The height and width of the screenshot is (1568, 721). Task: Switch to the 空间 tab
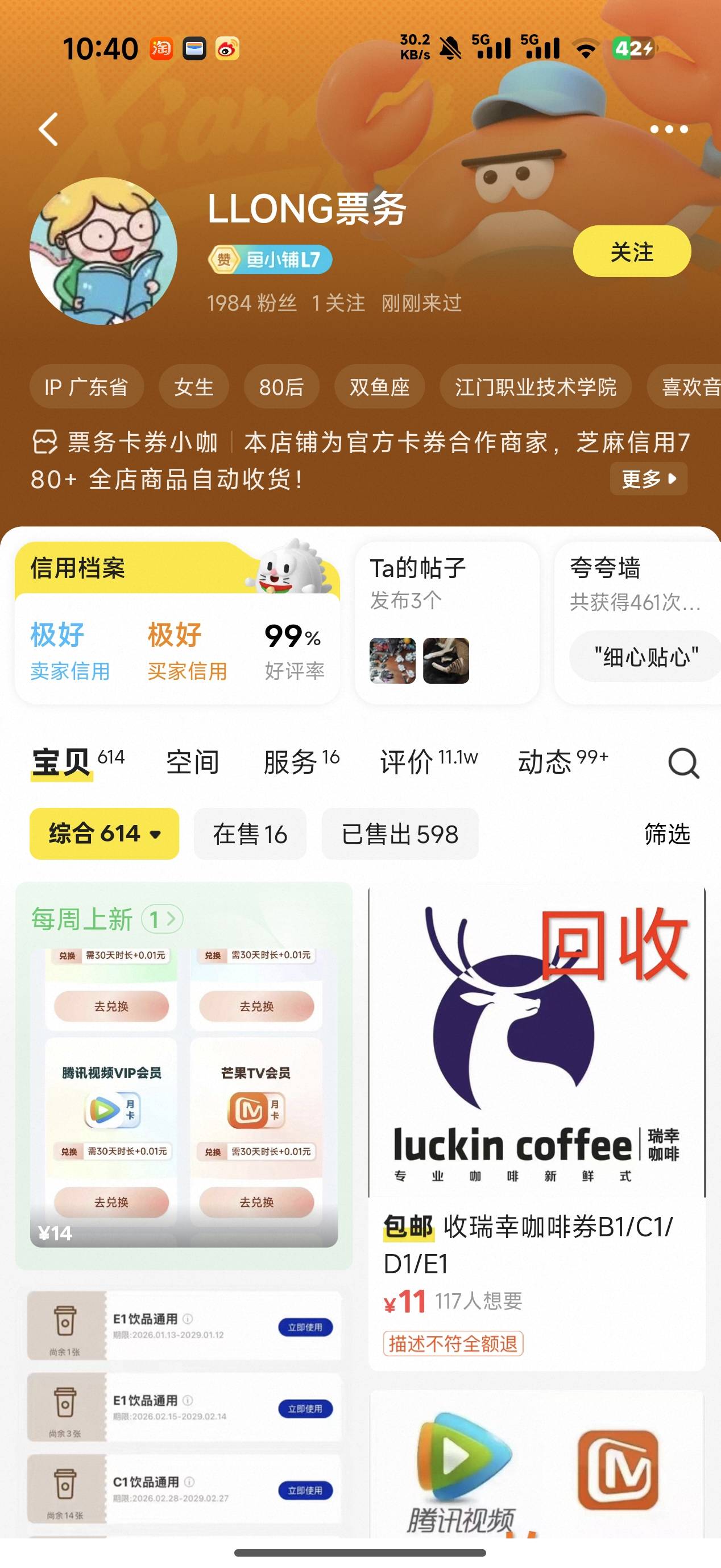click(192, 762)
